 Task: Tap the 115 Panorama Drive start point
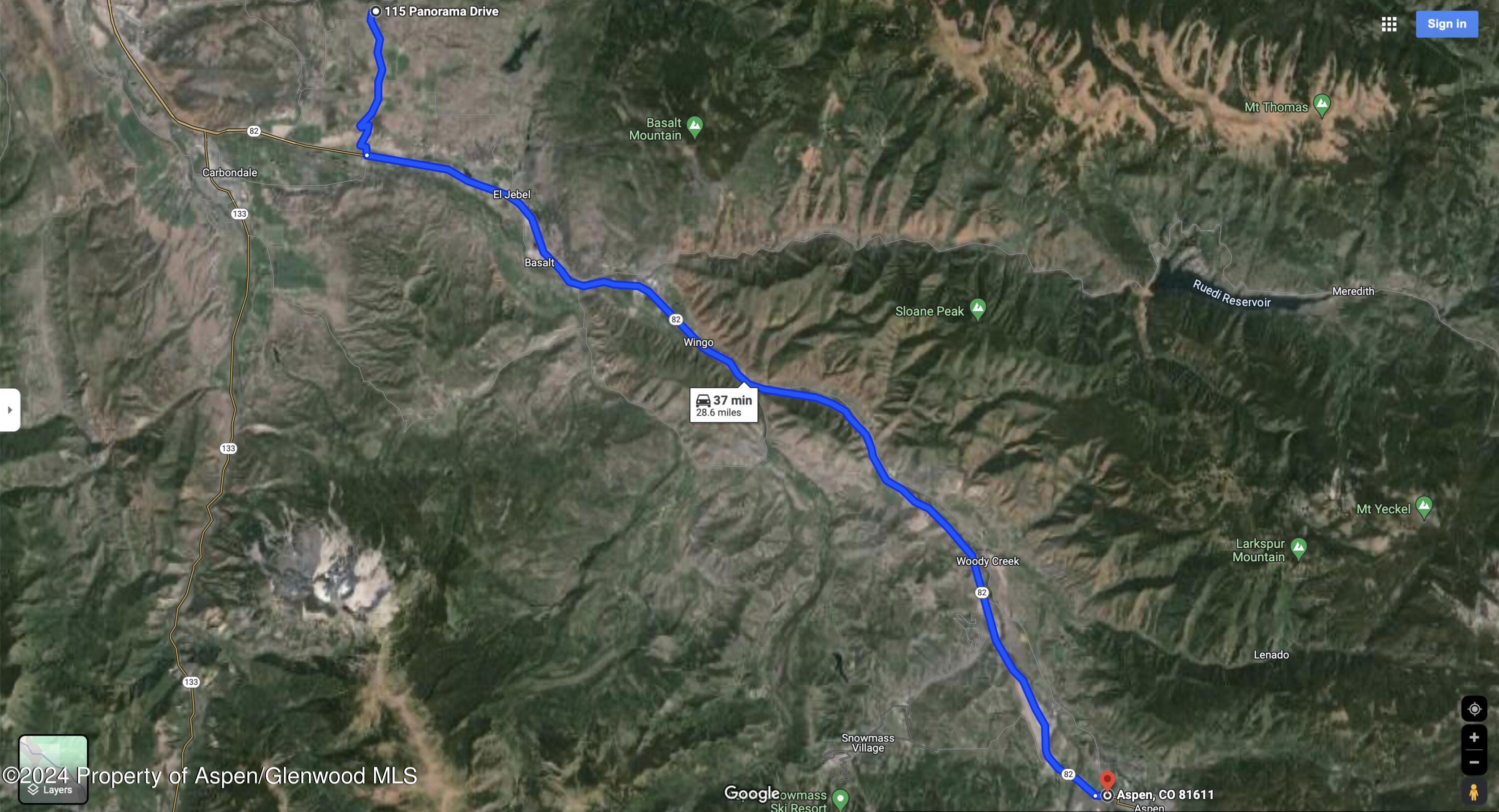pyautogui.click(x=376, y=11)
